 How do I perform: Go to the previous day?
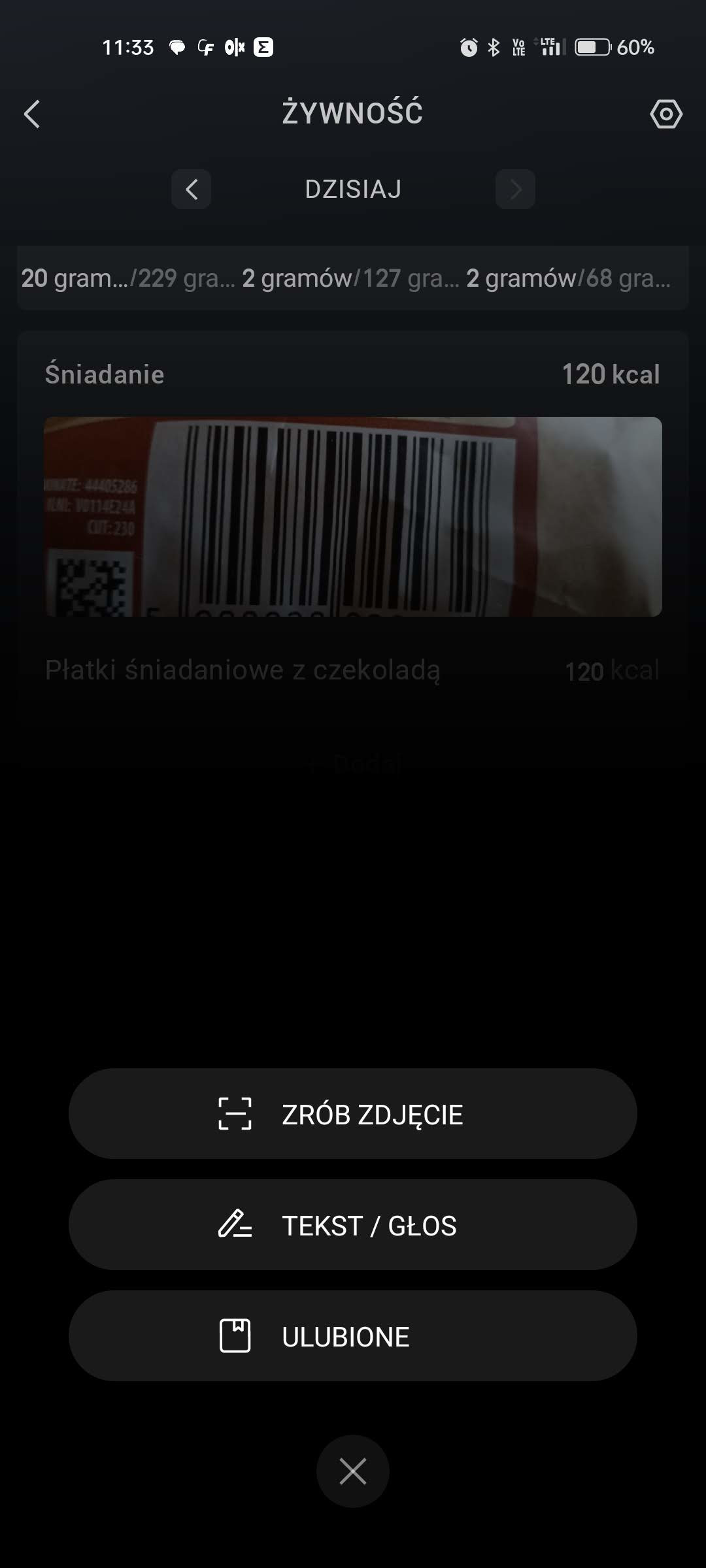click(x=191, y=189)
